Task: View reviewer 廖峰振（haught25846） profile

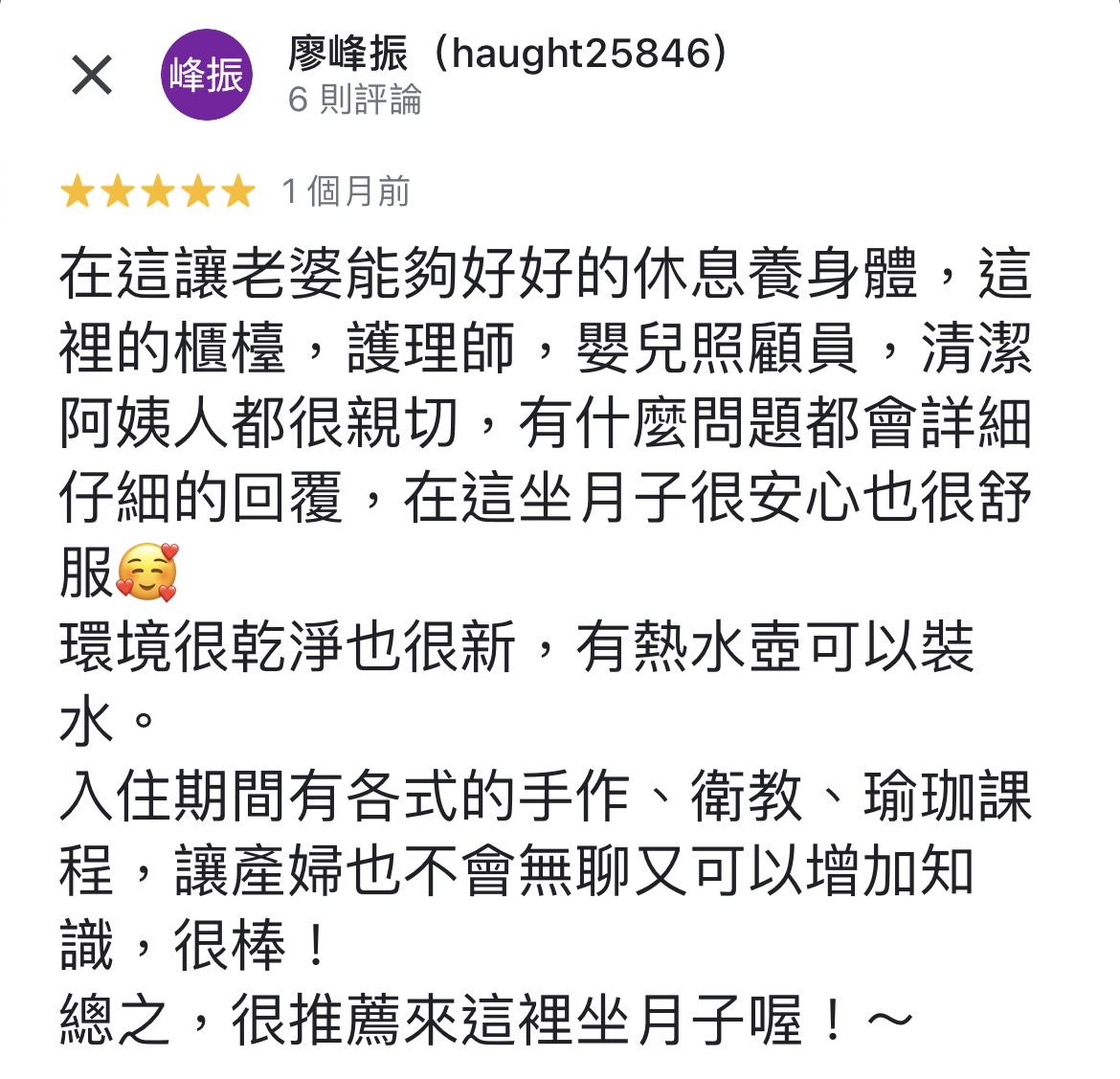Action: point(507,54)
